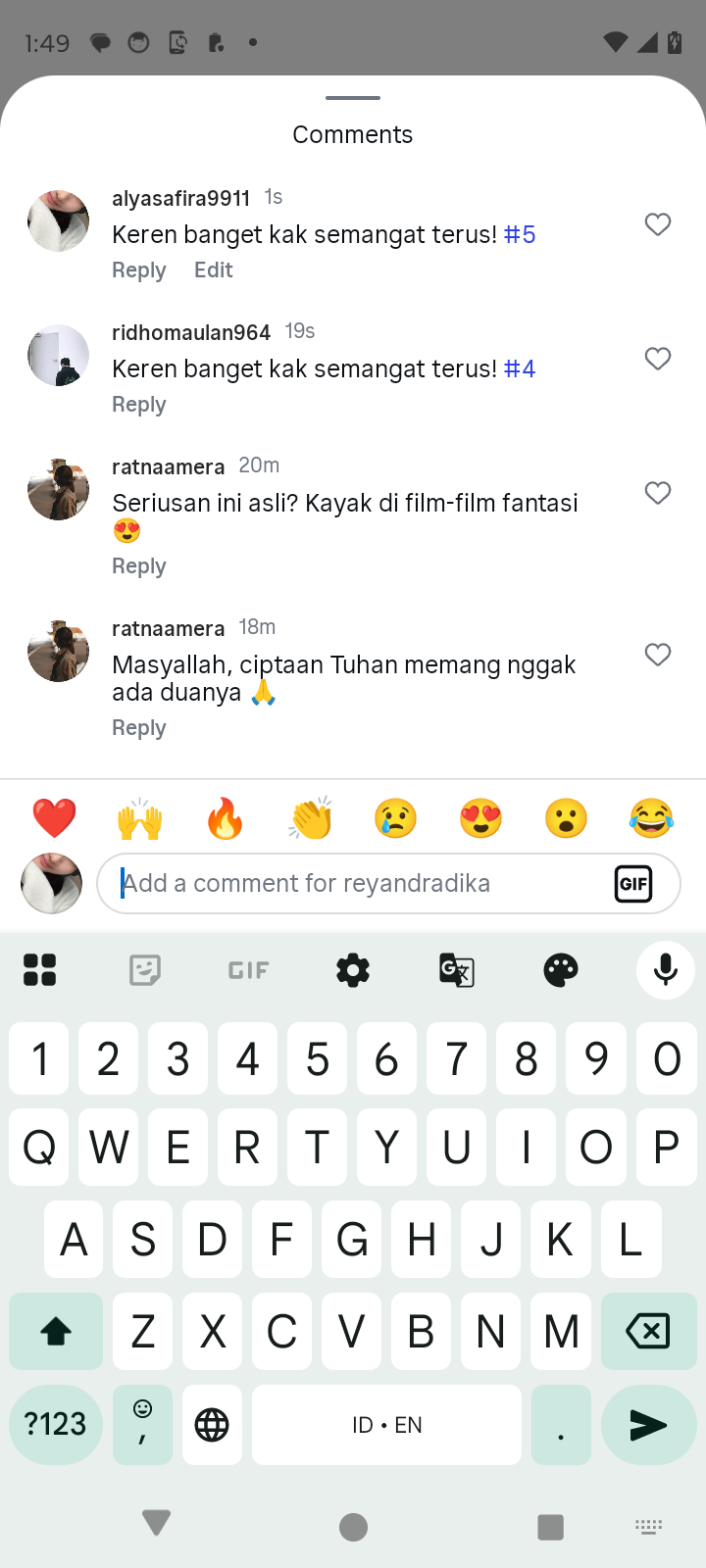Open keyboard settings gear

353,970
